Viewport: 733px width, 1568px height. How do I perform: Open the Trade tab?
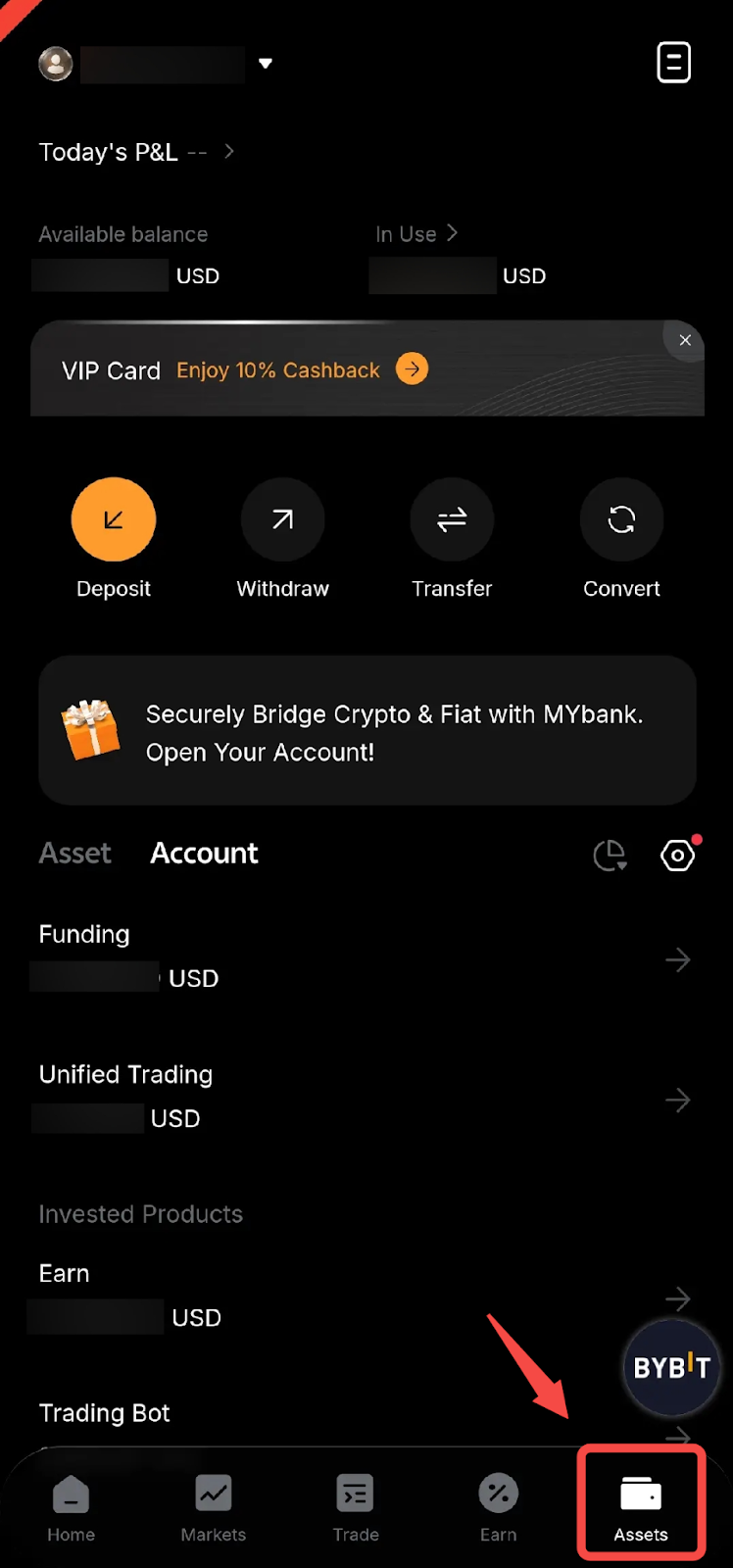(355, 1508)
